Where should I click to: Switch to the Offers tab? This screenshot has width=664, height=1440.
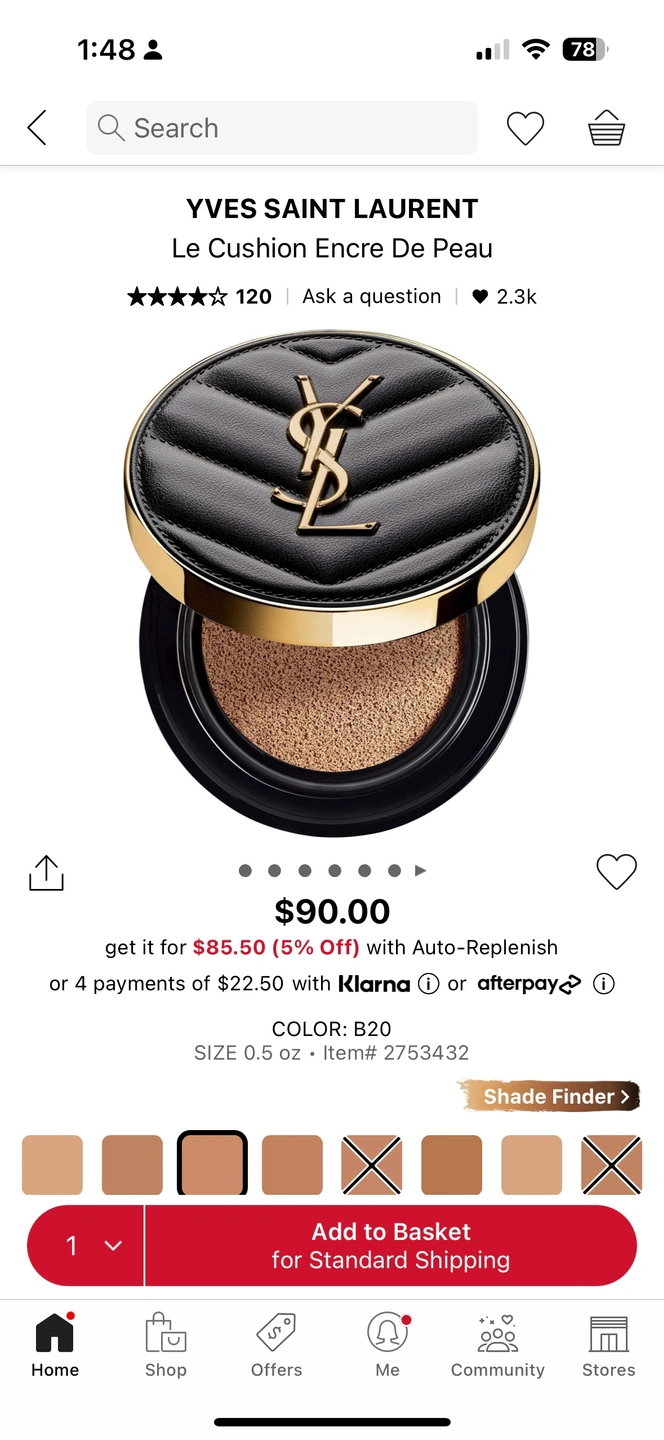pos(277,1346)
